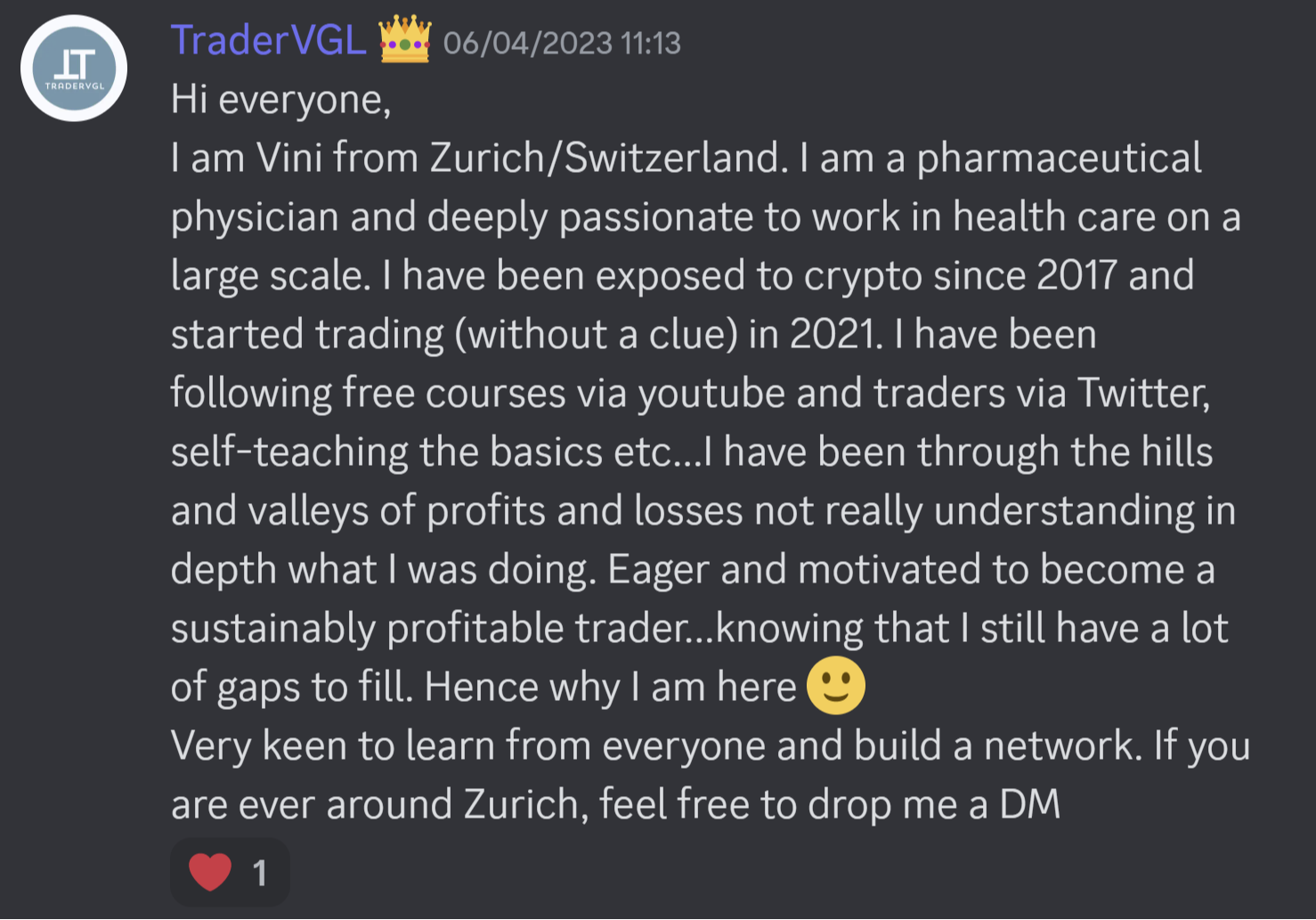Add a heart reaction to Vini's message
This screenshot has height=920, width=1316.
[229, 872]
